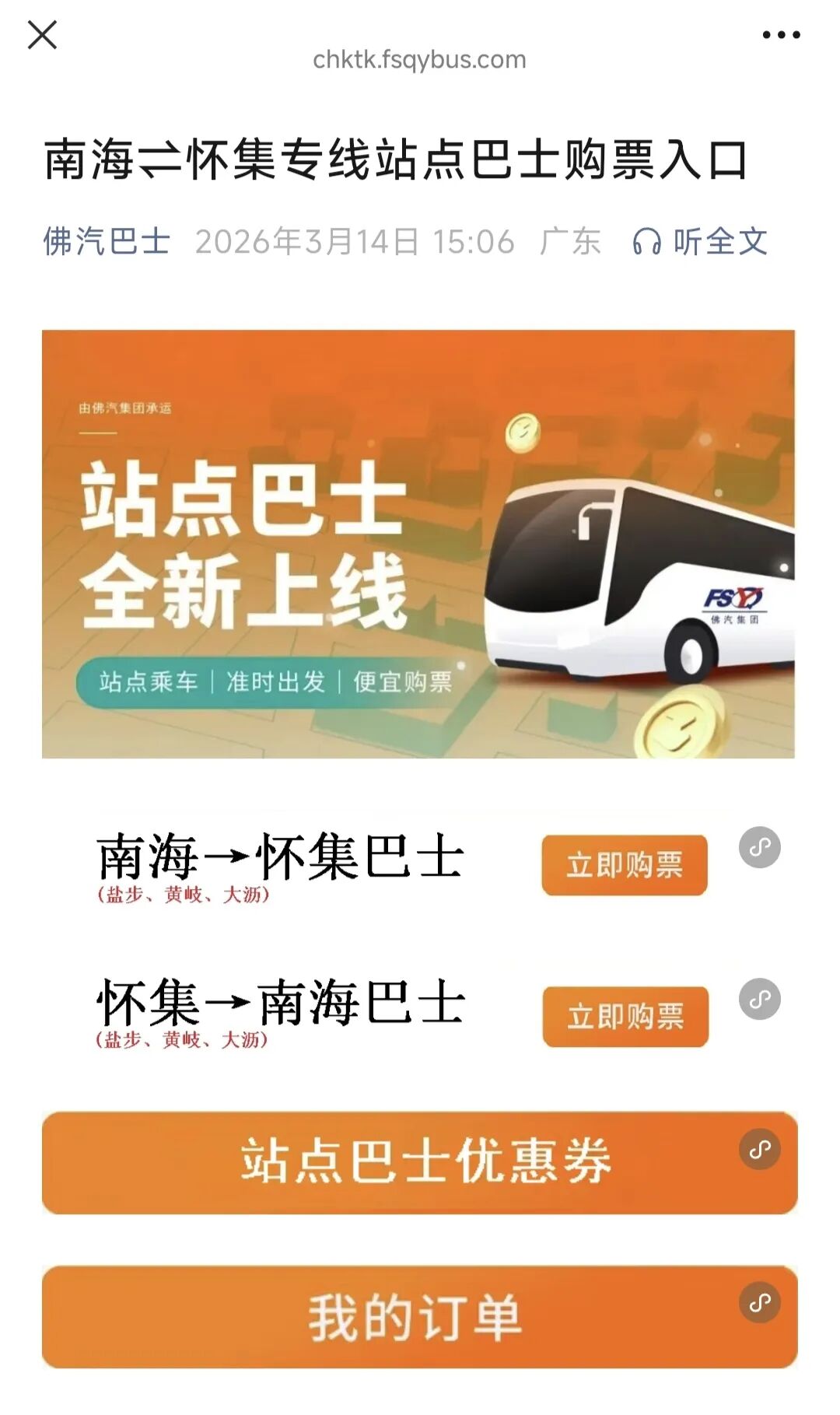840x1415 pixels.
Task: Open 站点巴士优惠券 coupons
Action: pos(420,1162)
